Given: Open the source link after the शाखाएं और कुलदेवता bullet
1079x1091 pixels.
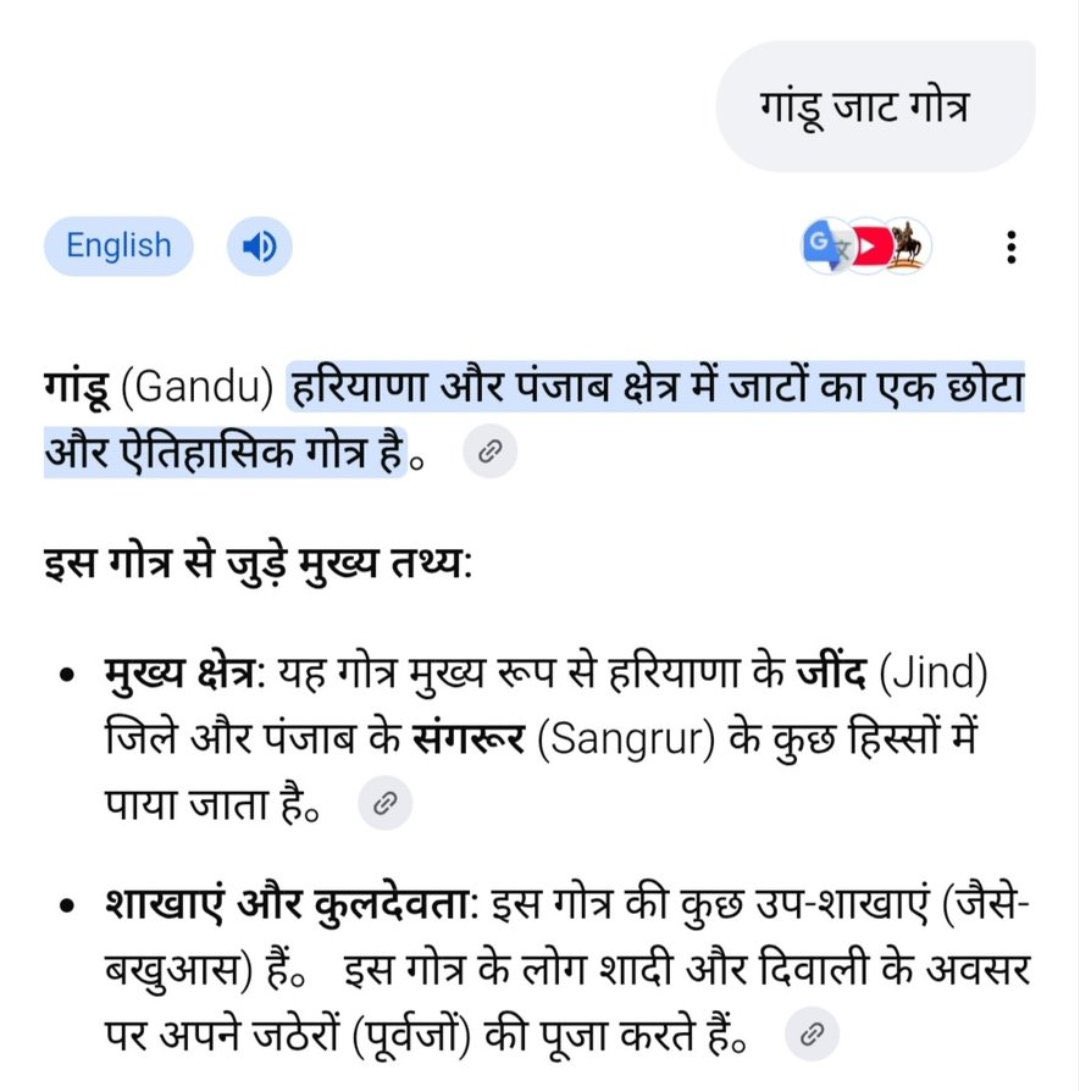Looking at the screenshot, I should [812, 1034].
